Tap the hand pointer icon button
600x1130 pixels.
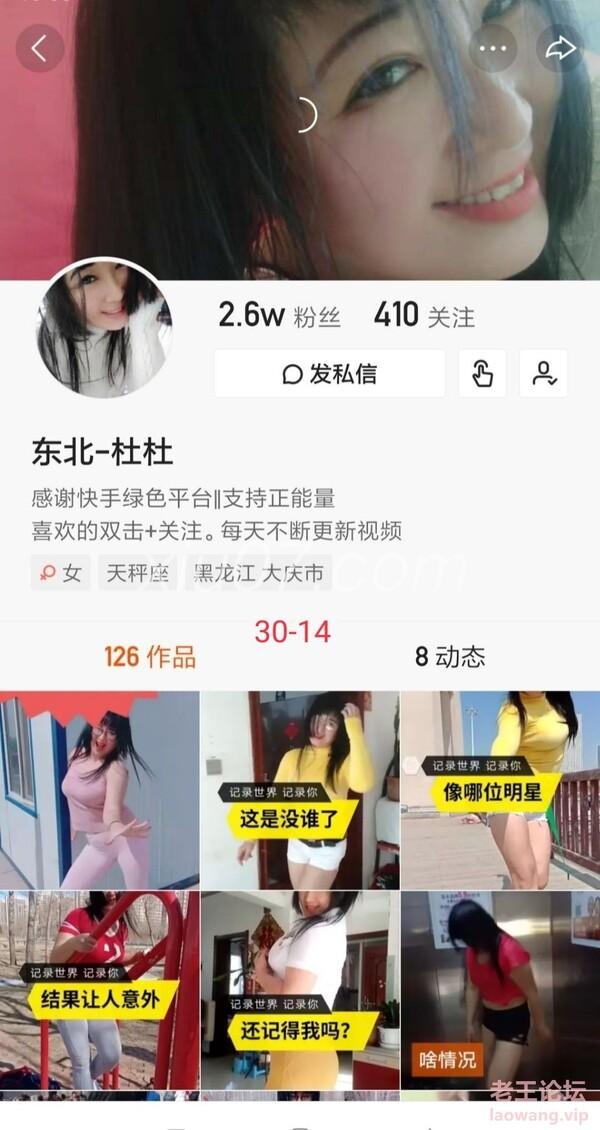click(x=482, y=374)
